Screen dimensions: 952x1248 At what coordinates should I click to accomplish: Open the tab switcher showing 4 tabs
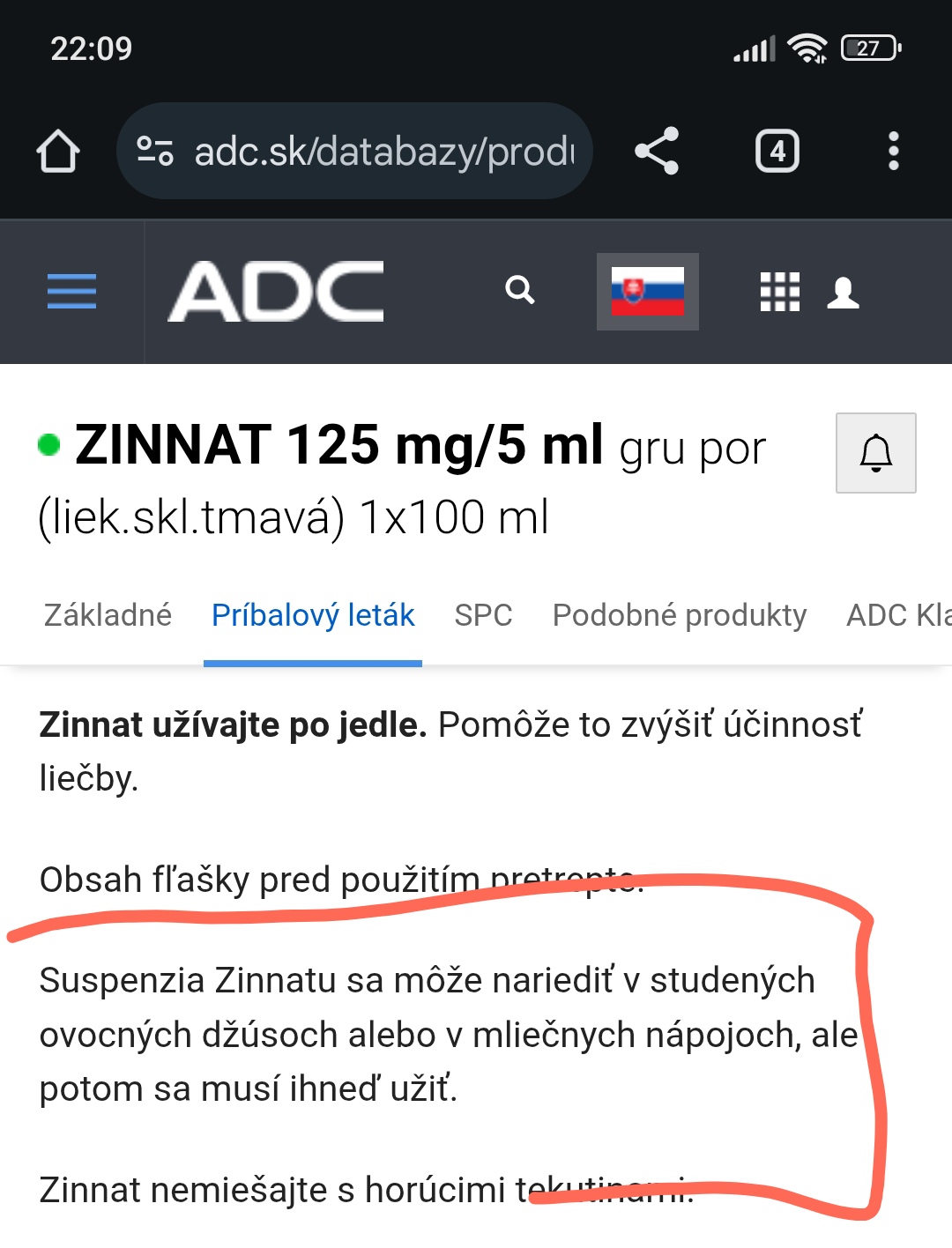[x=777, y=151]
